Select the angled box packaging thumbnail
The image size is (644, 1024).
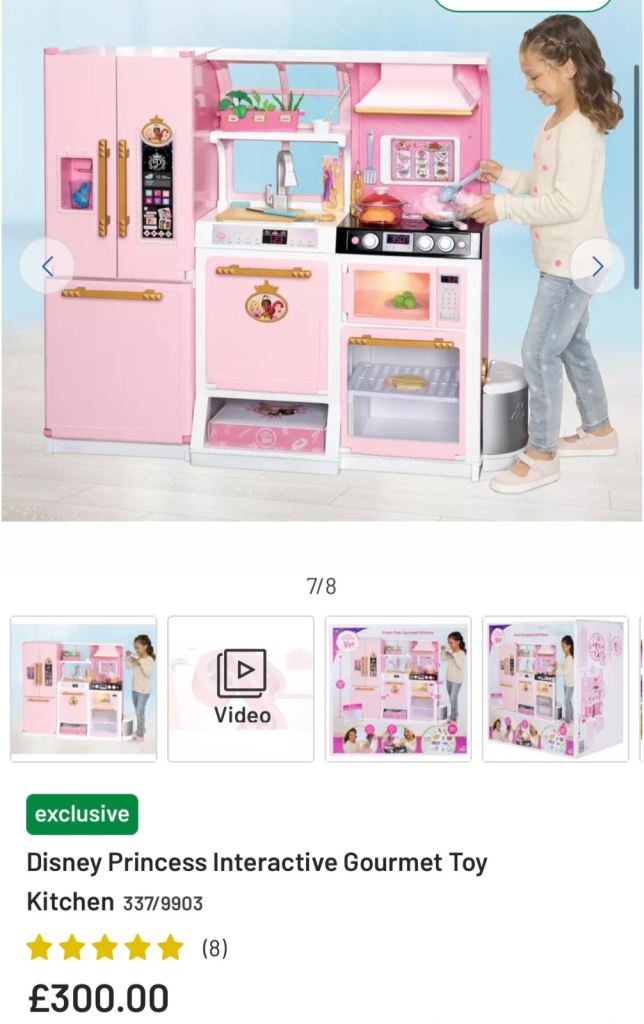[556, 688]
